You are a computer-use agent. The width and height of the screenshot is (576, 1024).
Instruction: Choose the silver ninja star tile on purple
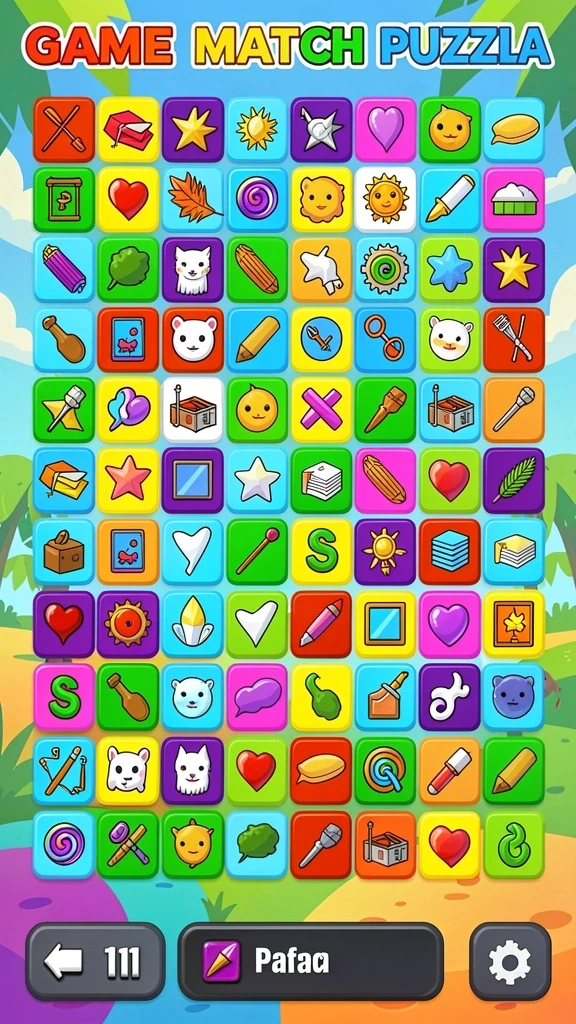(321, 130)
